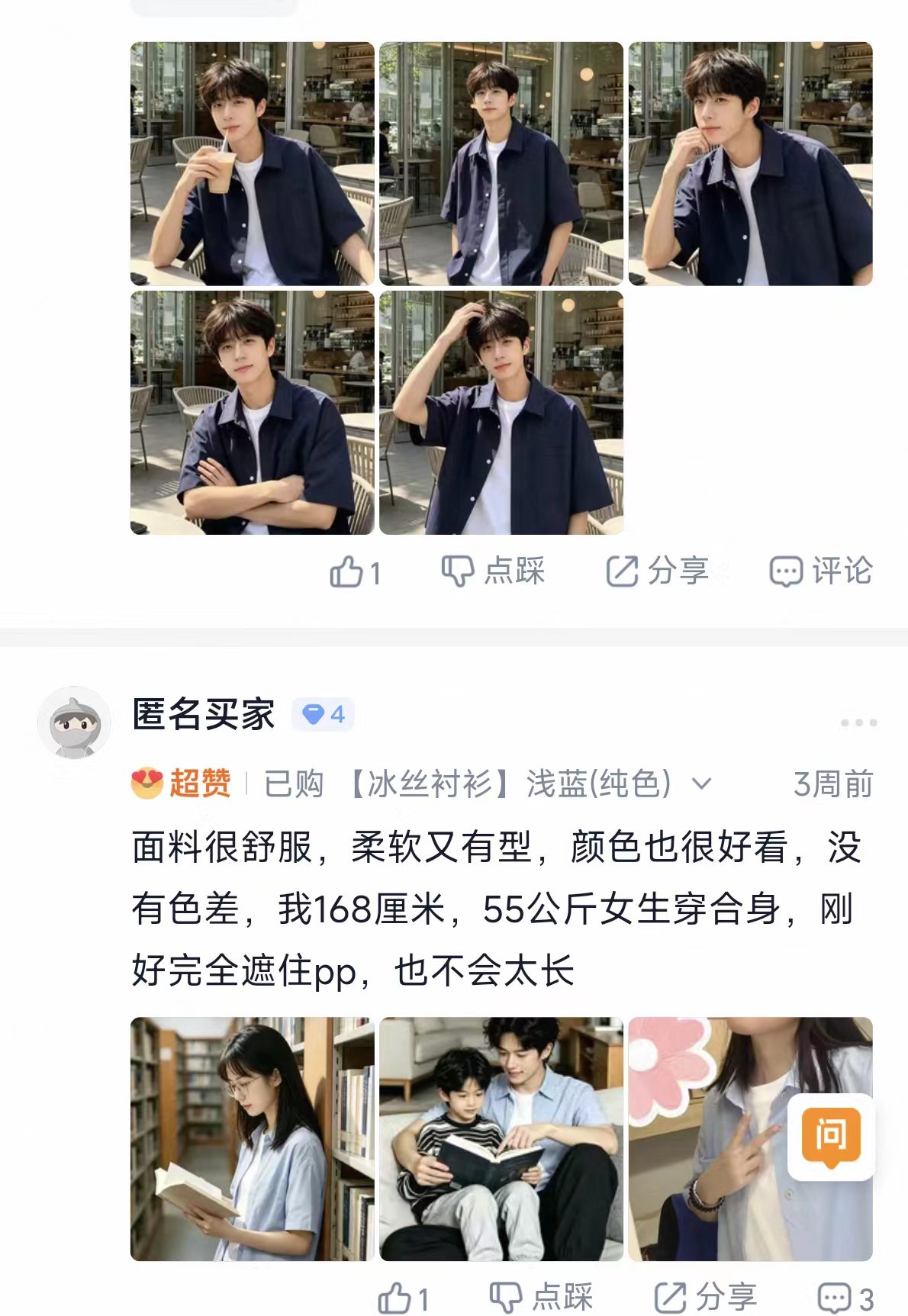This screenshot has width=908, height=1316.
Task: Like the review with navy shirt photos
Action: 355,571
